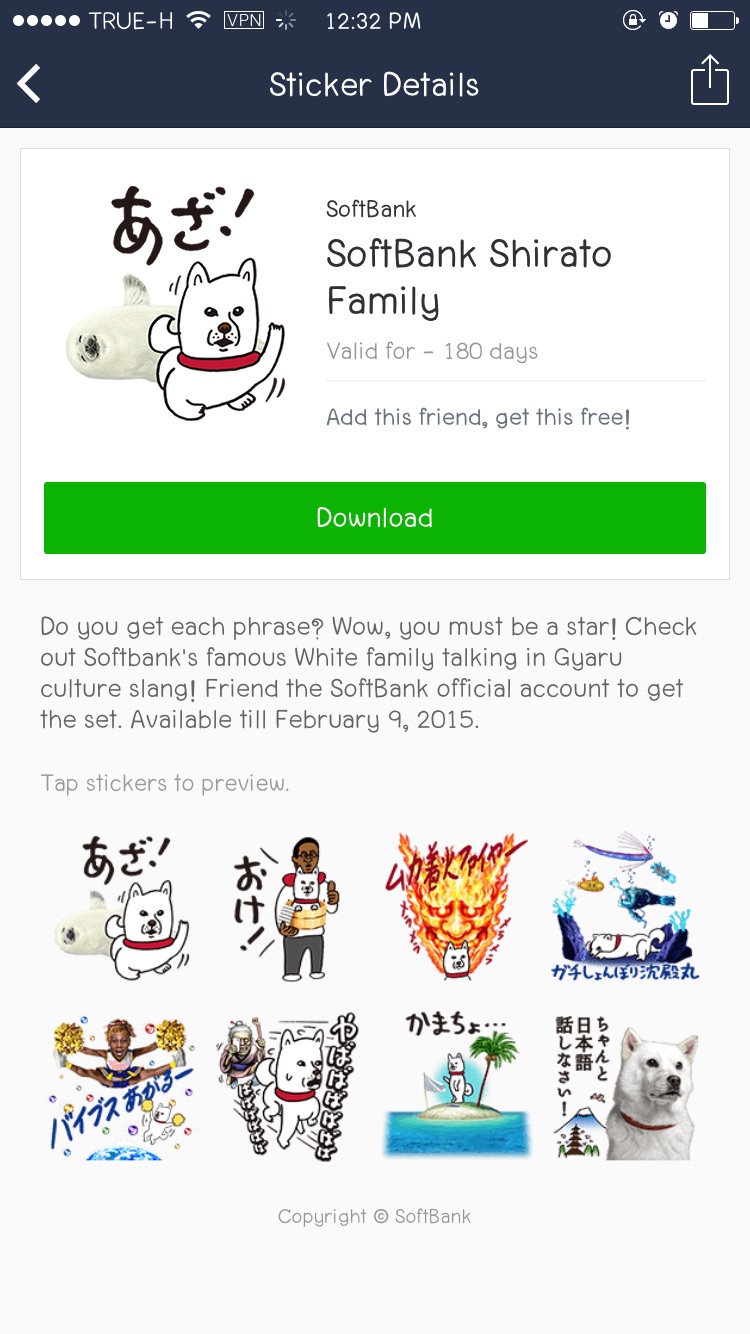The width and height of the screenshot is (750, 1334).
Task: Download the SoftBank Shirato Family stickers
Action: tap(375, 518)
